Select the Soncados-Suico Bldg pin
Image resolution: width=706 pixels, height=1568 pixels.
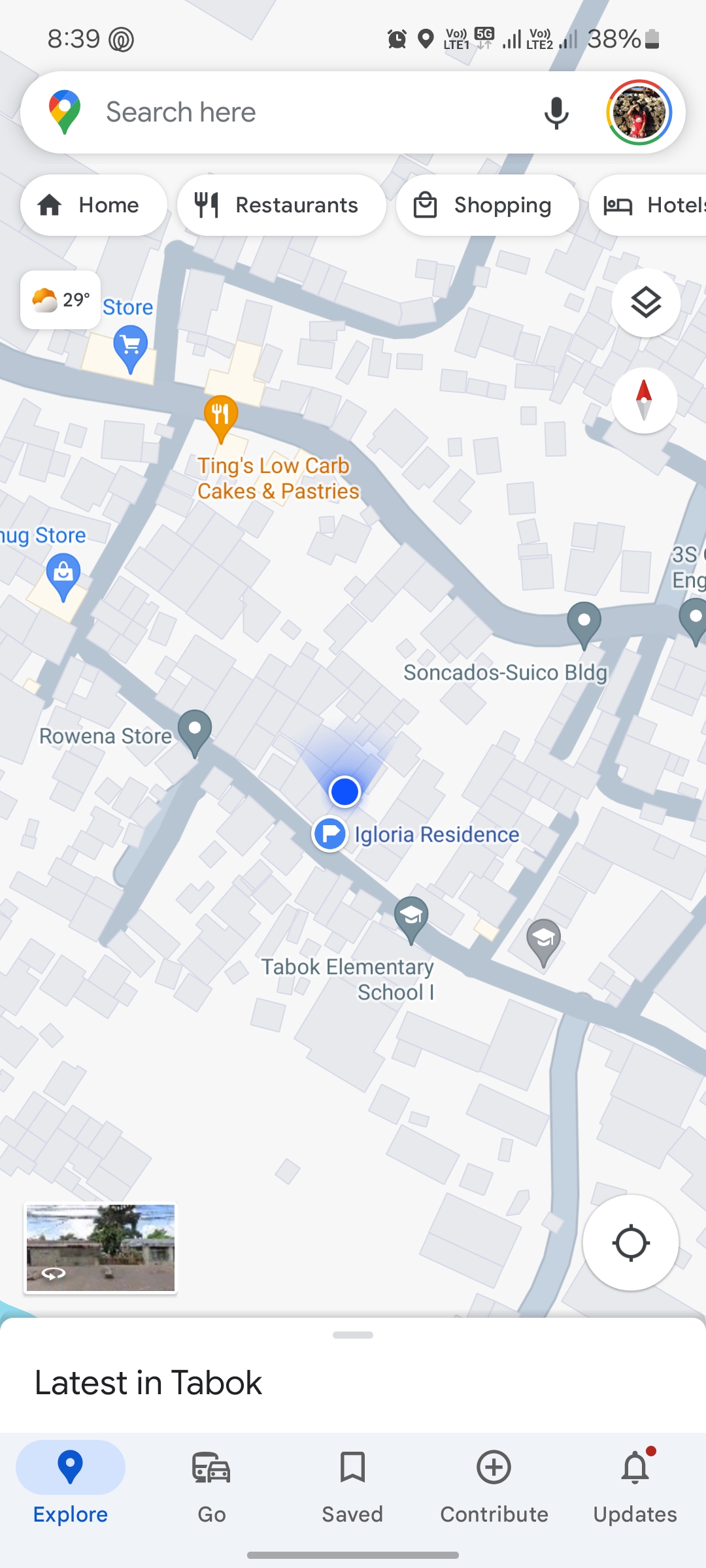584,621
